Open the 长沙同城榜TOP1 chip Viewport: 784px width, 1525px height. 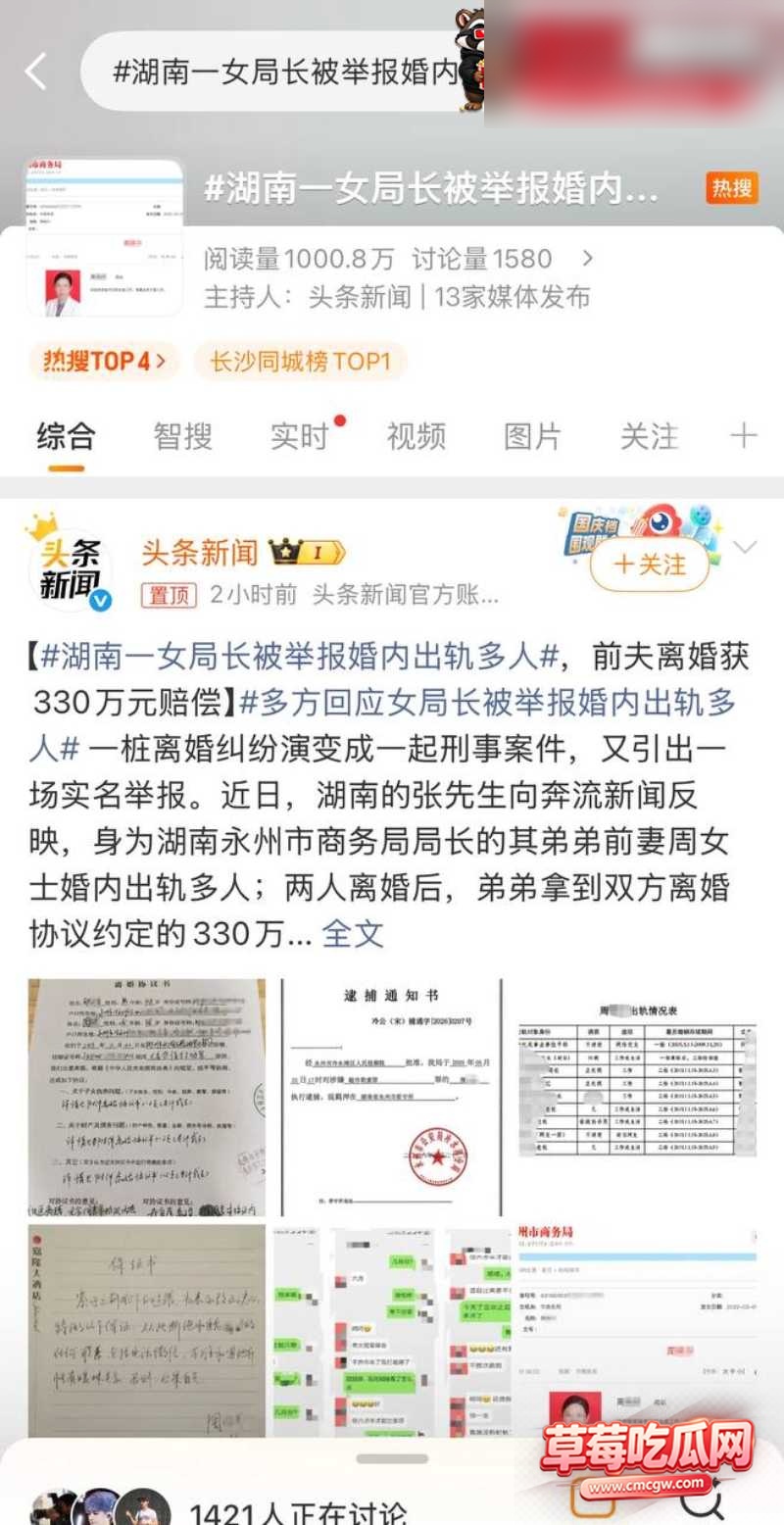click(300, 361)
